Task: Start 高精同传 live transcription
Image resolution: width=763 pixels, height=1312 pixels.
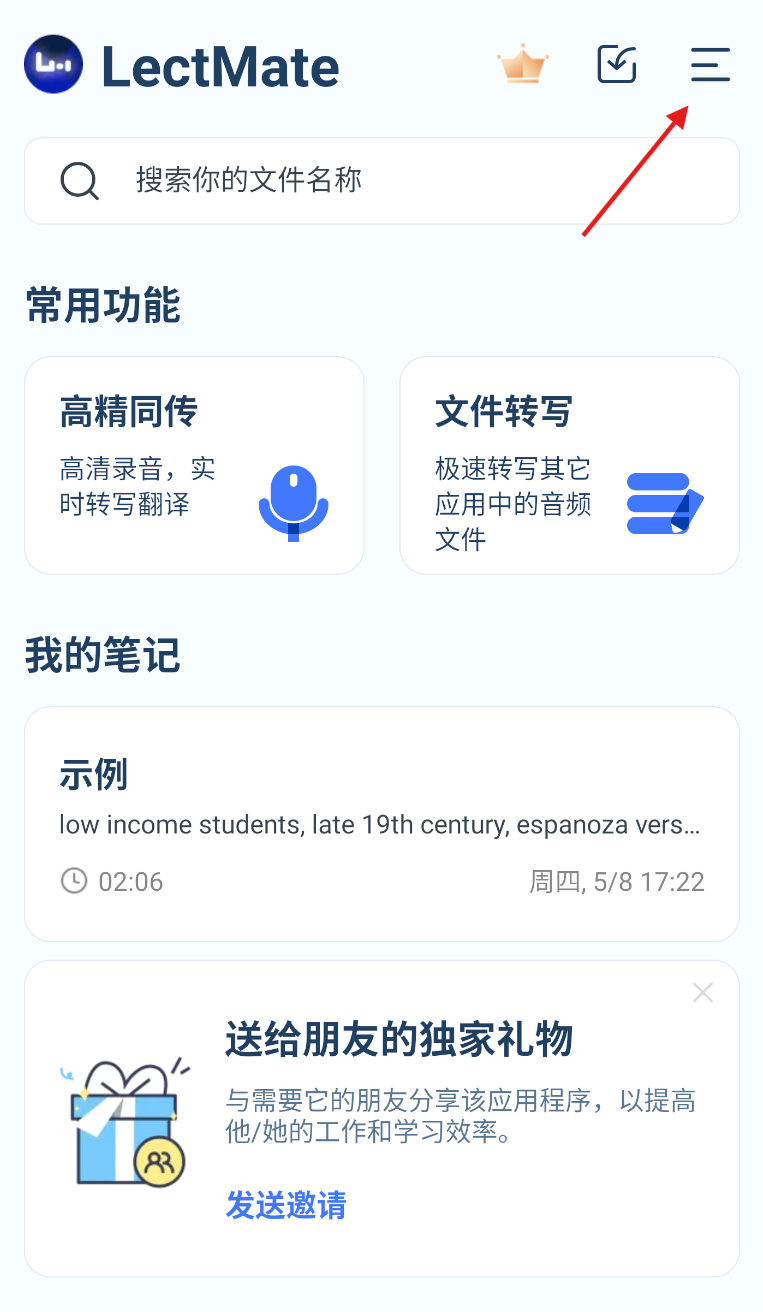Action: [x=194, y=465]
